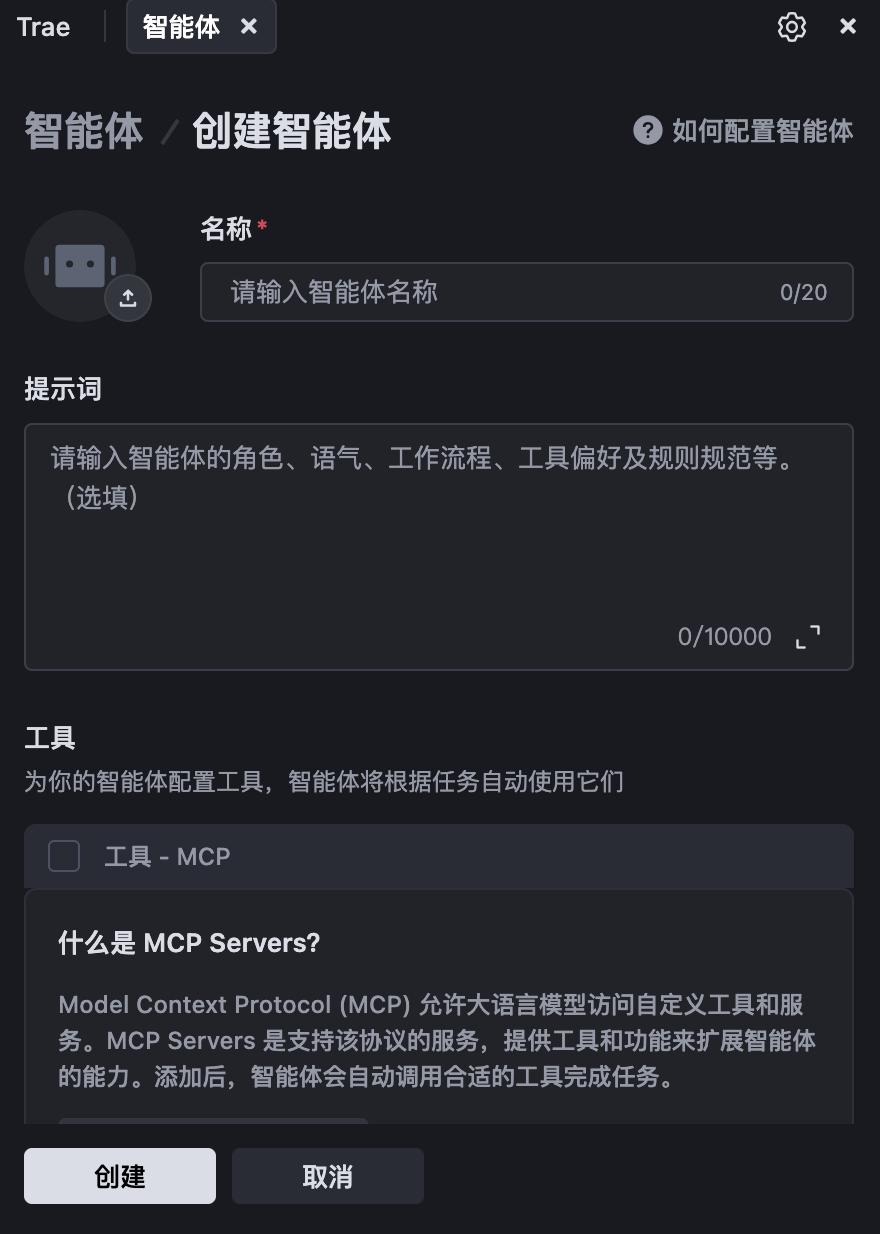Click the 0/20 character counter
The width and height of the screenshot is (880, 1234).
(x=802, y=292)
